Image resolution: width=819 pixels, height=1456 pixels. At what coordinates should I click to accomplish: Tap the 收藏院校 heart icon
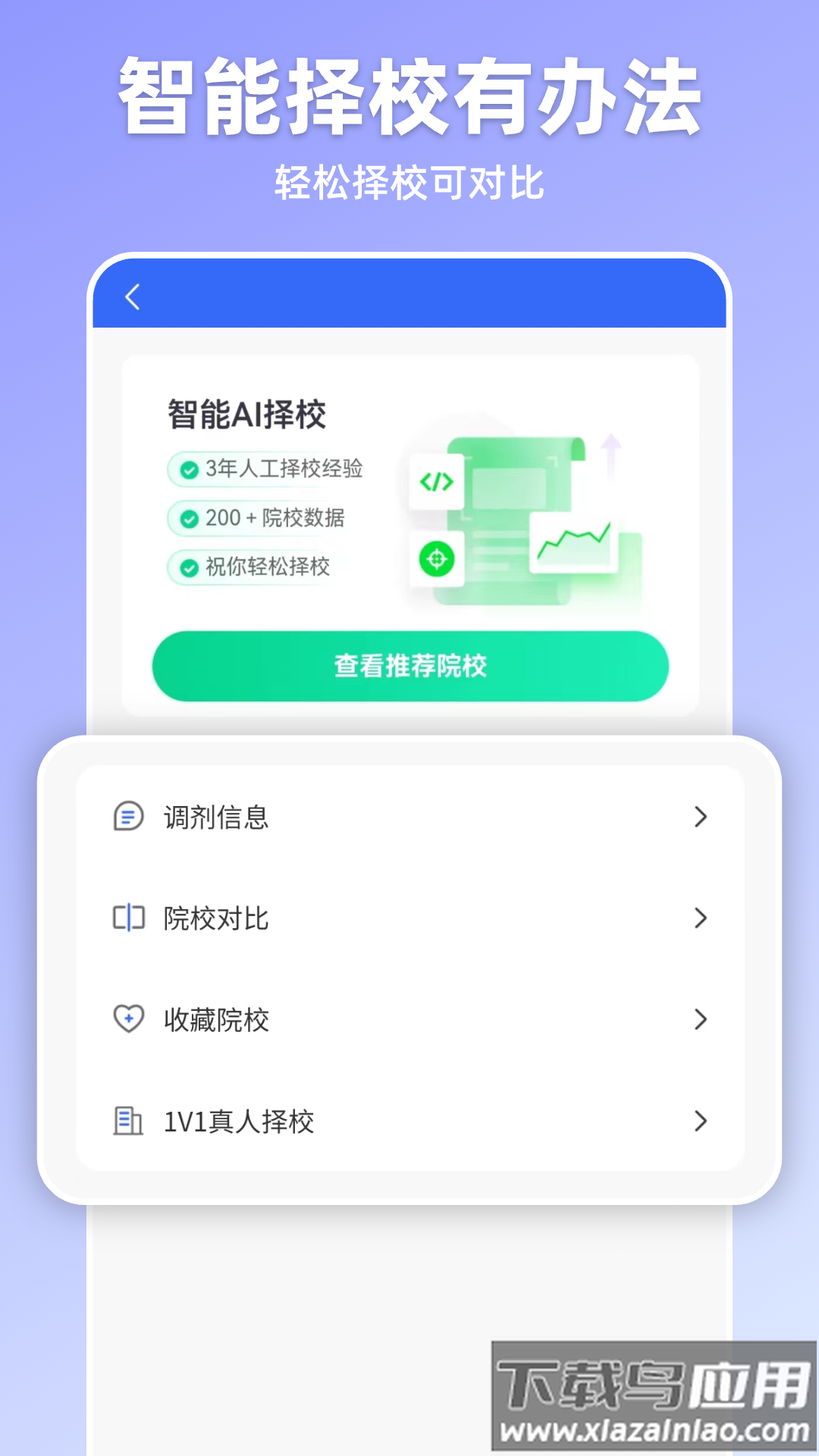127,1020
